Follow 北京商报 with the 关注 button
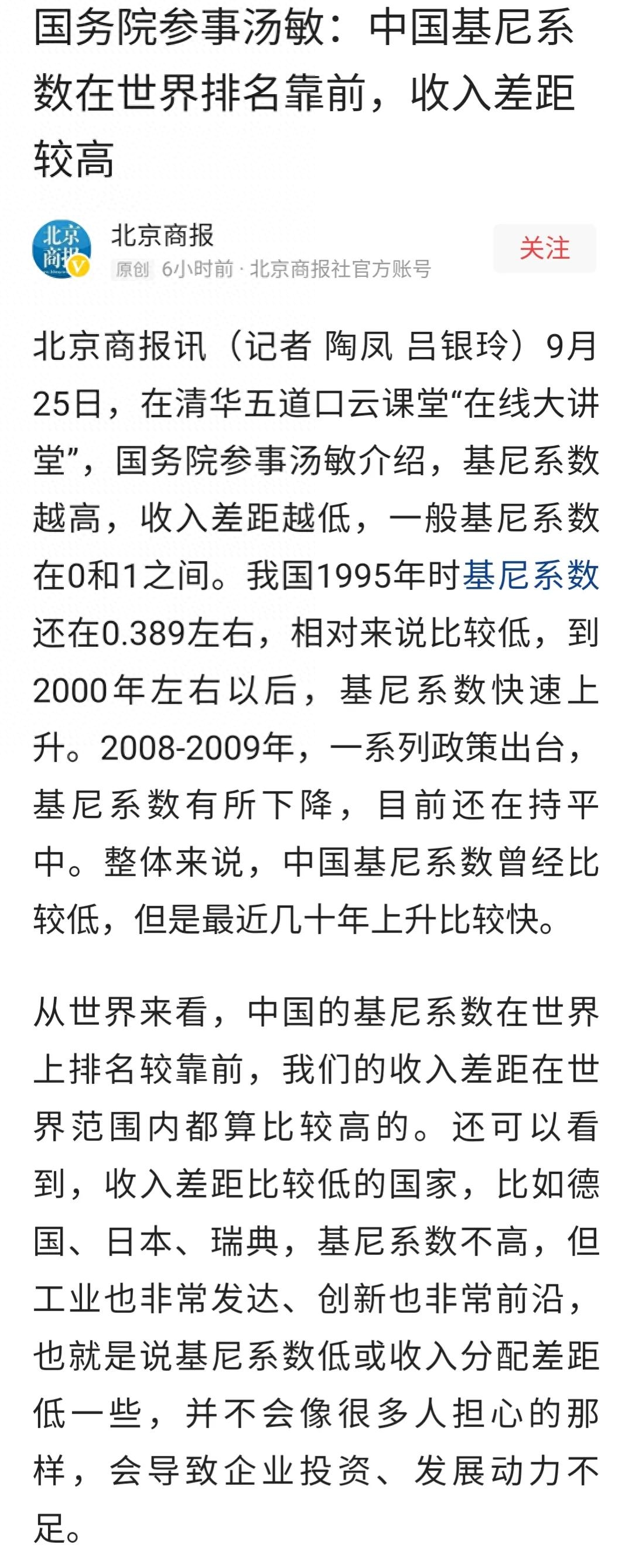 544,248
